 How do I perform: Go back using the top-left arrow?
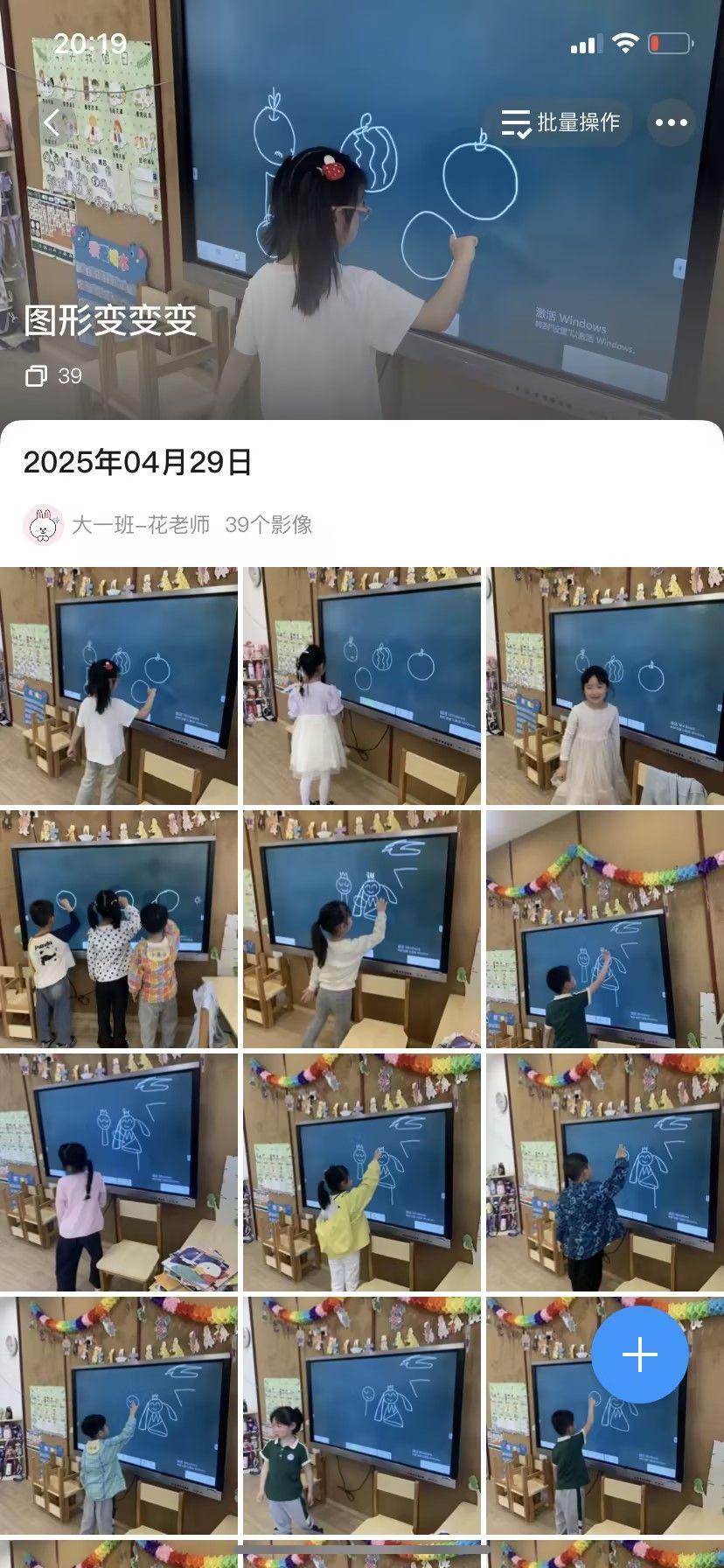tap(52, 123)
